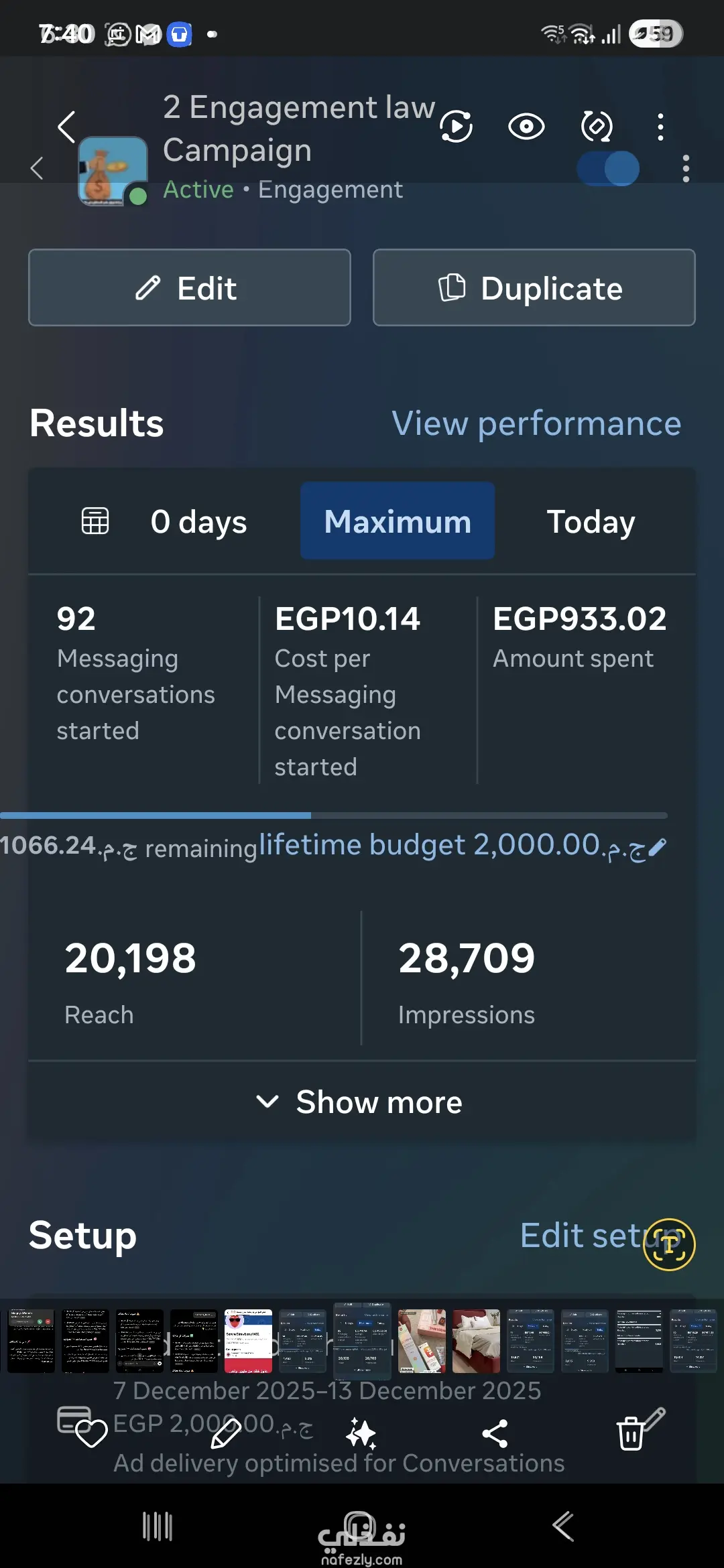
Task: Open recent apps from the navigation bar
Action: pyautogui.click(x=158, y=1526)
